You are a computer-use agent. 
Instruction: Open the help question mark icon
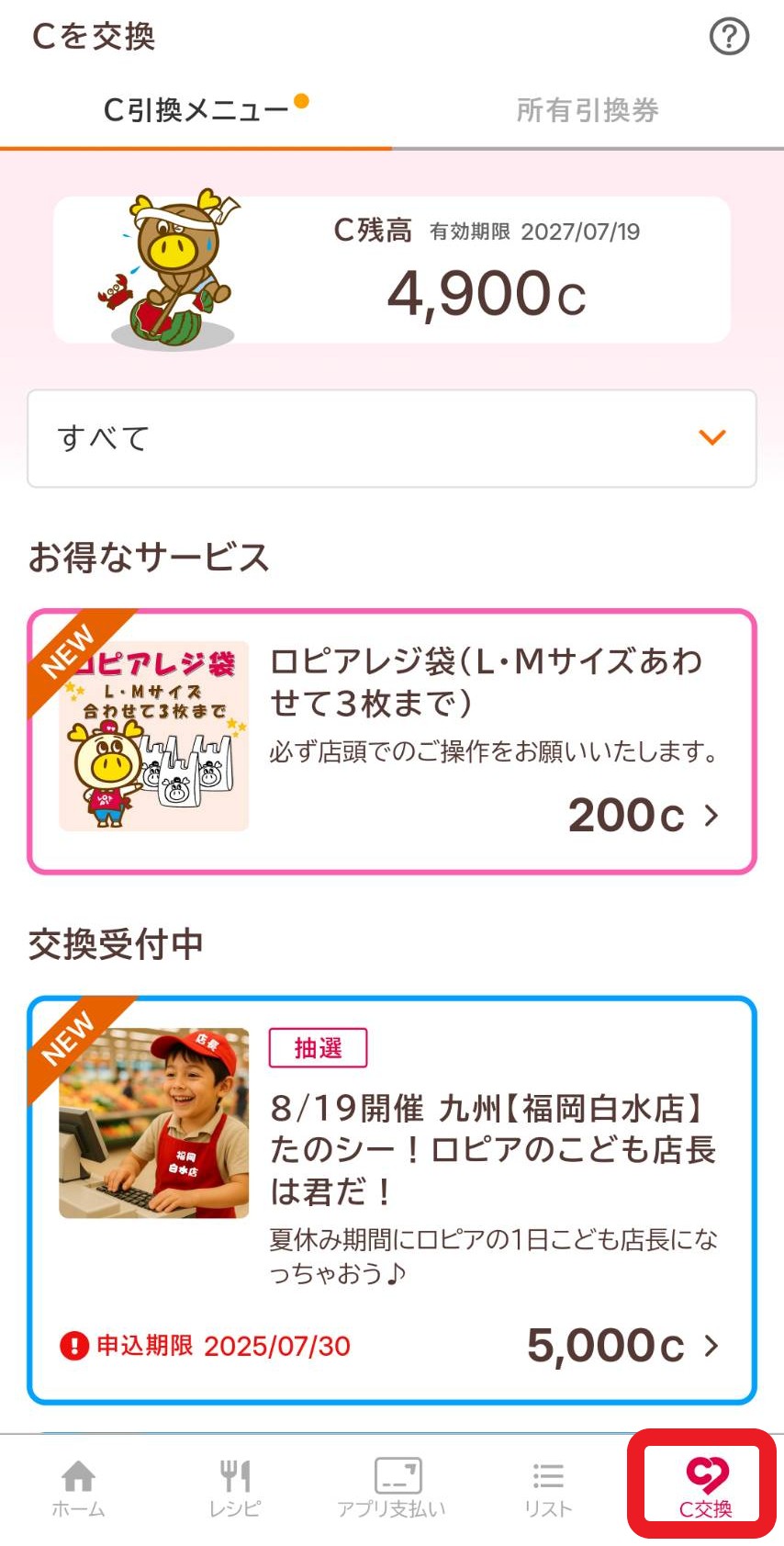(x=729, y=37)
